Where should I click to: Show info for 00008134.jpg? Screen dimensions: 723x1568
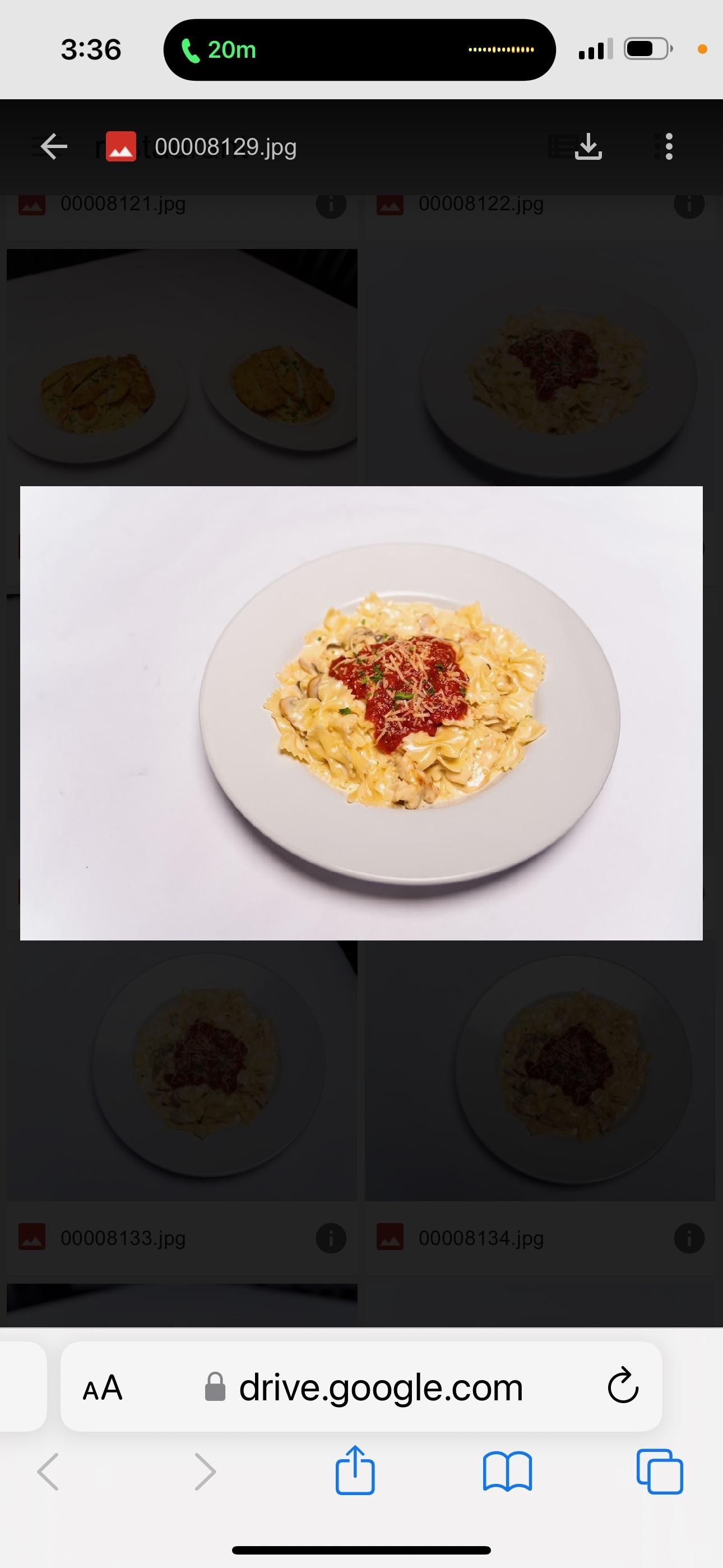(x=690, y=1238)
